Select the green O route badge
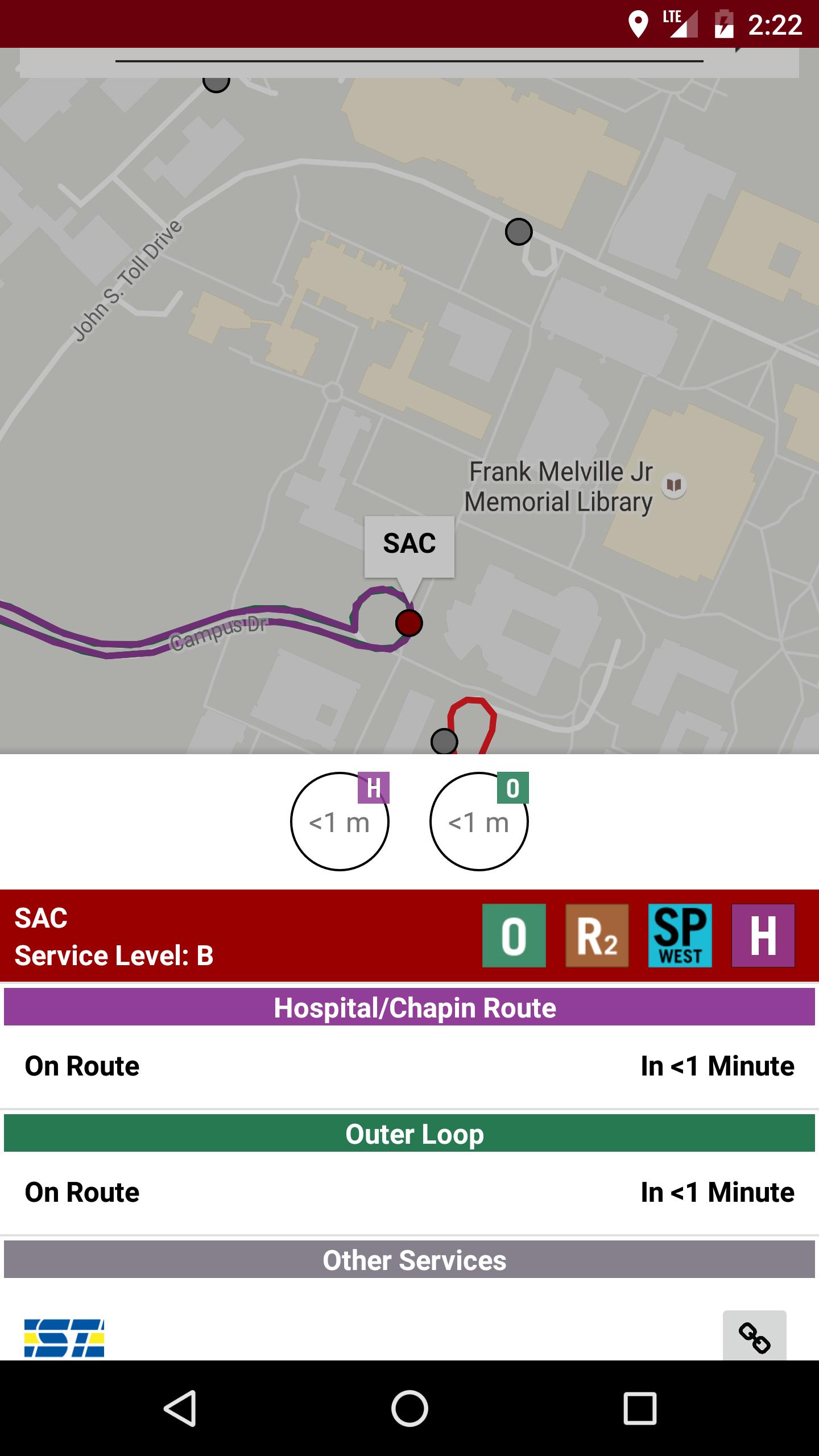The height and width of the screenshot is (1456, 819). 514,936
